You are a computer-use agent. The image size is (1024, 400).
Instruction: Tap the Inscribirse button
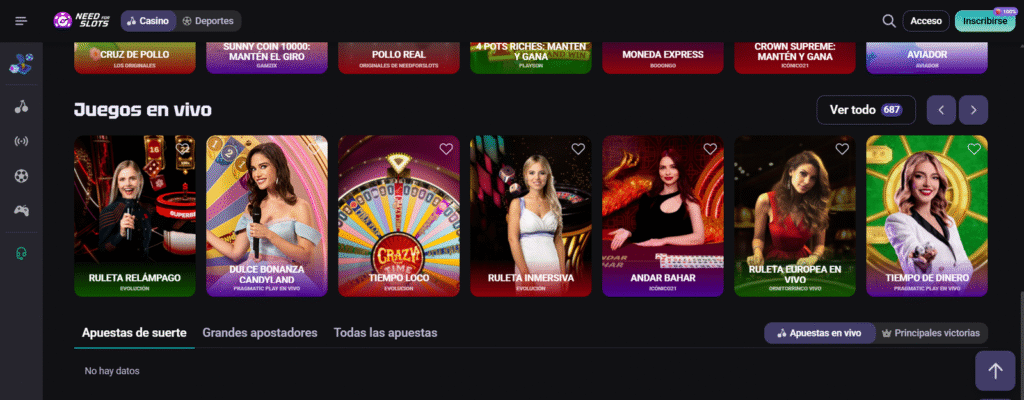coord(984,21)
